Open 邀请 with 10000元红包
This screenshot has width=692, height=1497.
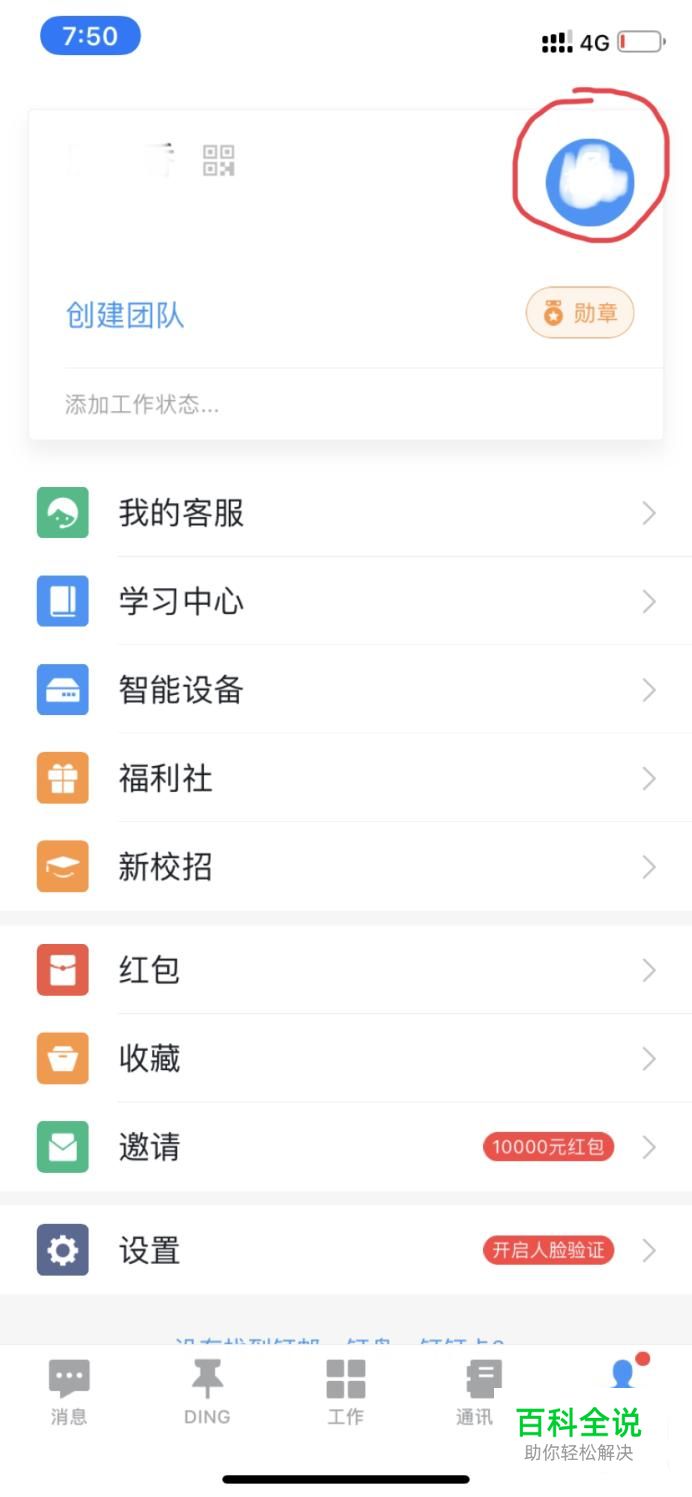pyautogui.click(x=346, y=1147)
